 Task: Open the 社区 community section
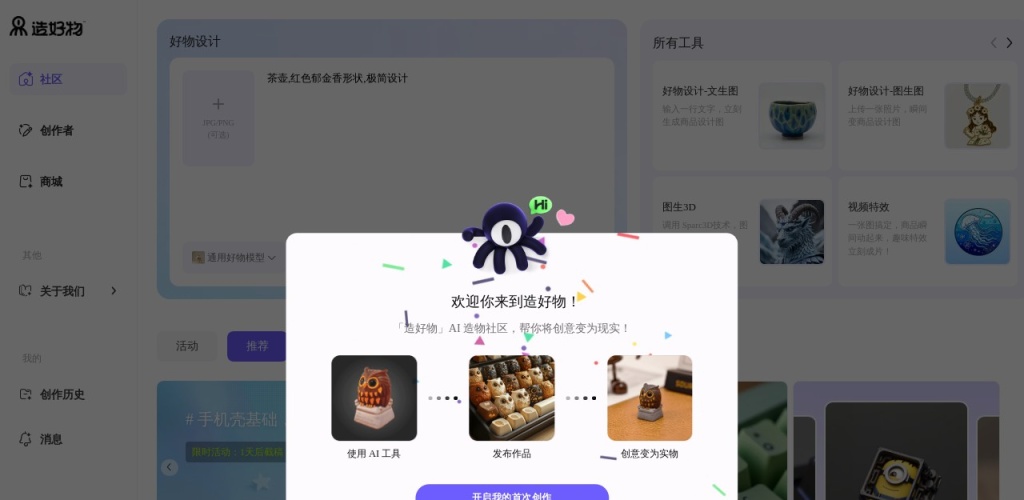click(x=68, y=79)
